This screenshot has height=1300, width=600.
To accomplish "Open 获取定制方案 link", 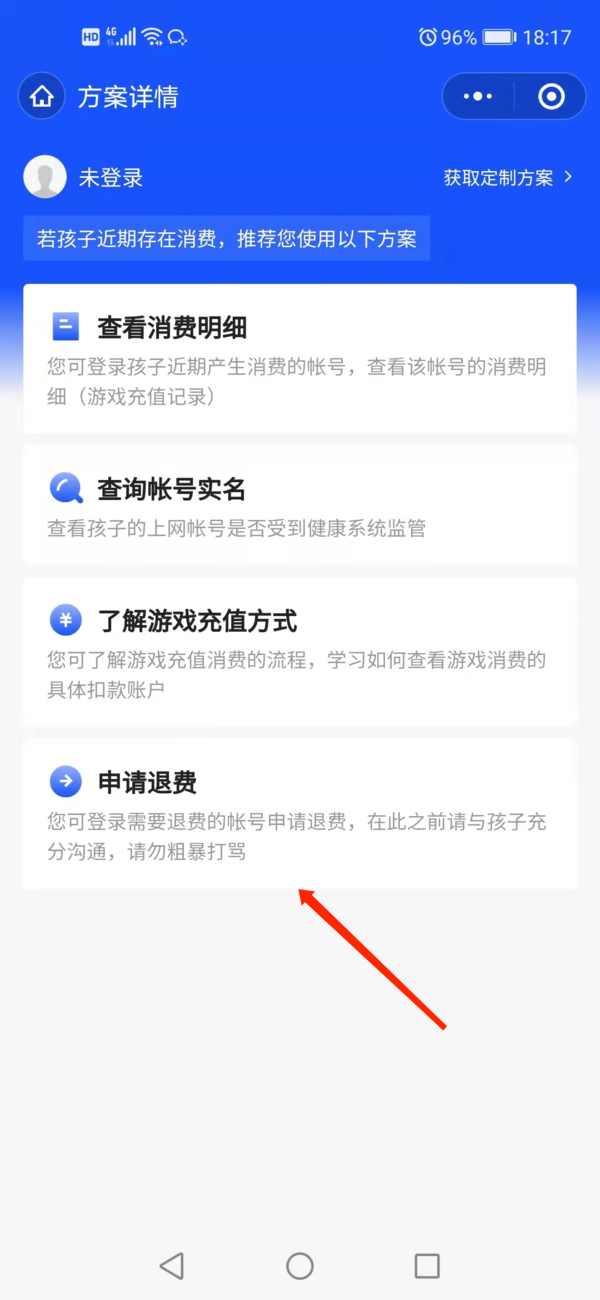I will 507,178.
